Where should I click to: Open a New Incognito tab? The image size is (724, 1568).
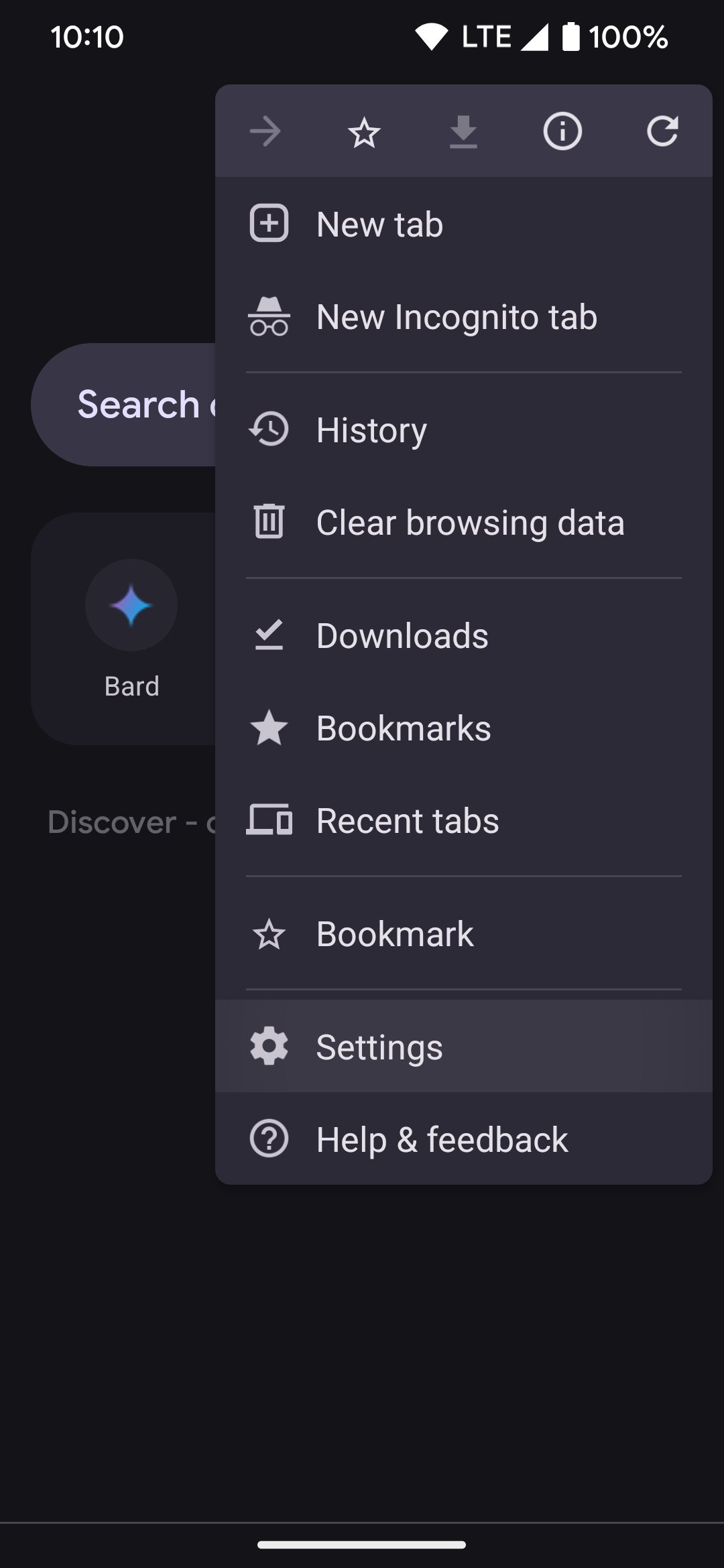[456, 317]
